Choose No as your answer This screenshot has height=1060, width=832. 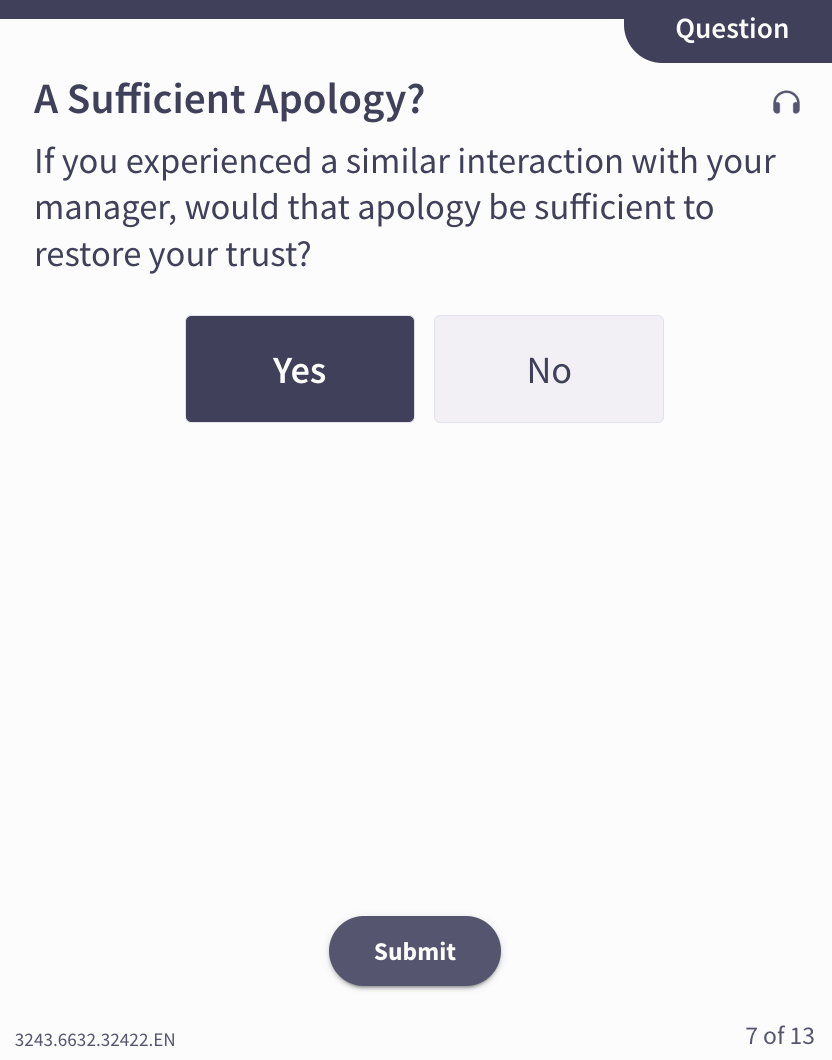[548, 369]
